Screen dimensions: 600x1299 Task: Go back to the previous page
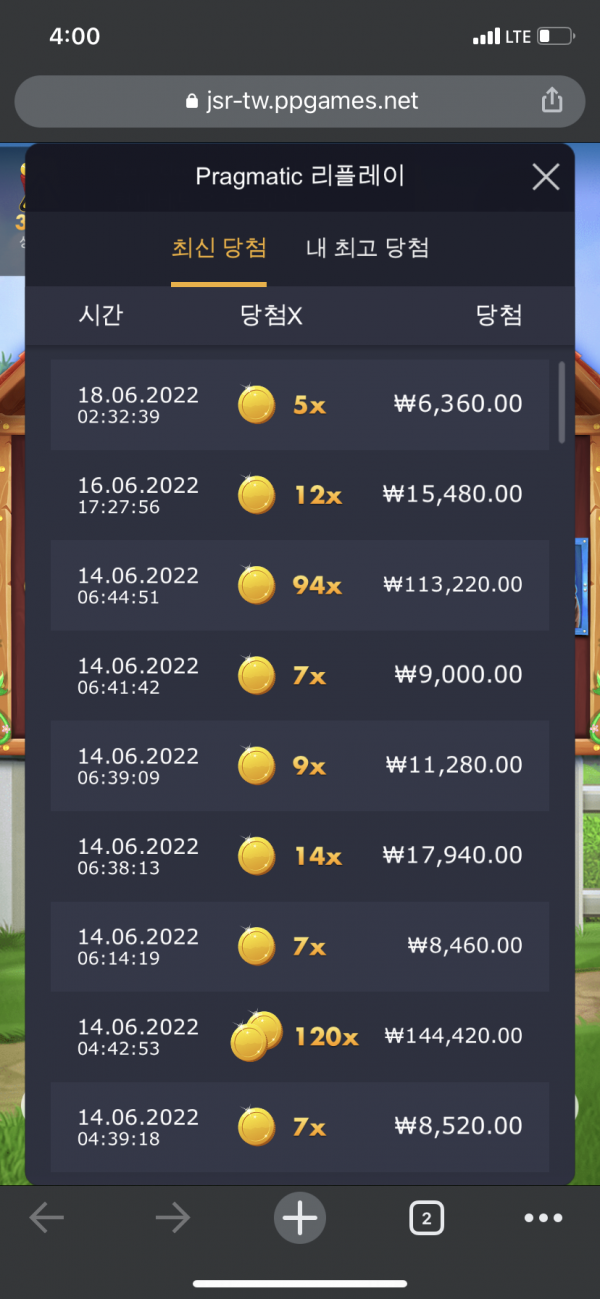[47, 1217]
